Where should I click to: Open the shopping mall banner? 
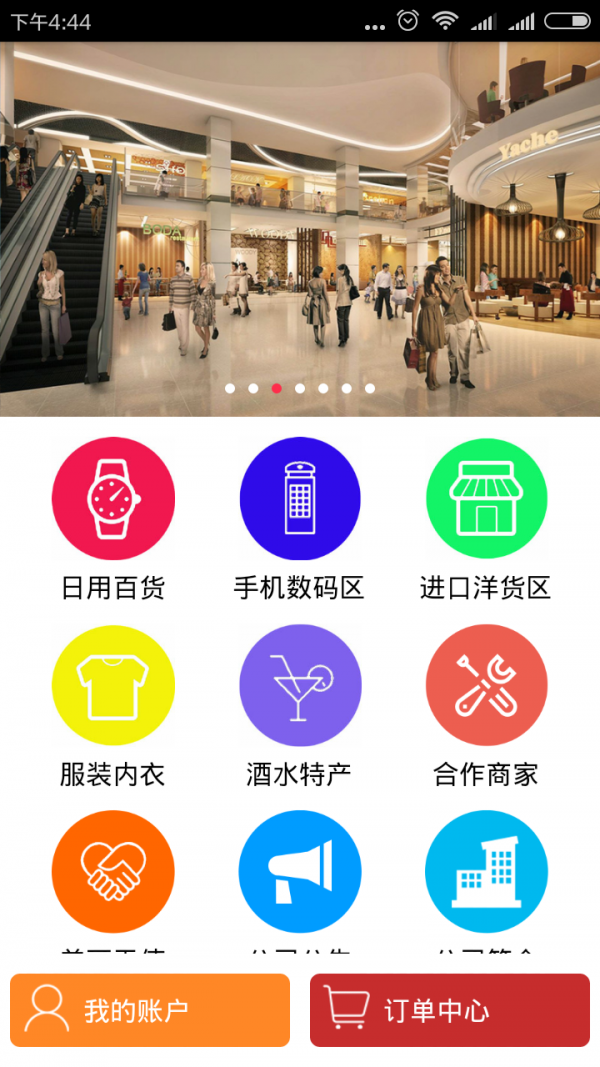point(300,230)
